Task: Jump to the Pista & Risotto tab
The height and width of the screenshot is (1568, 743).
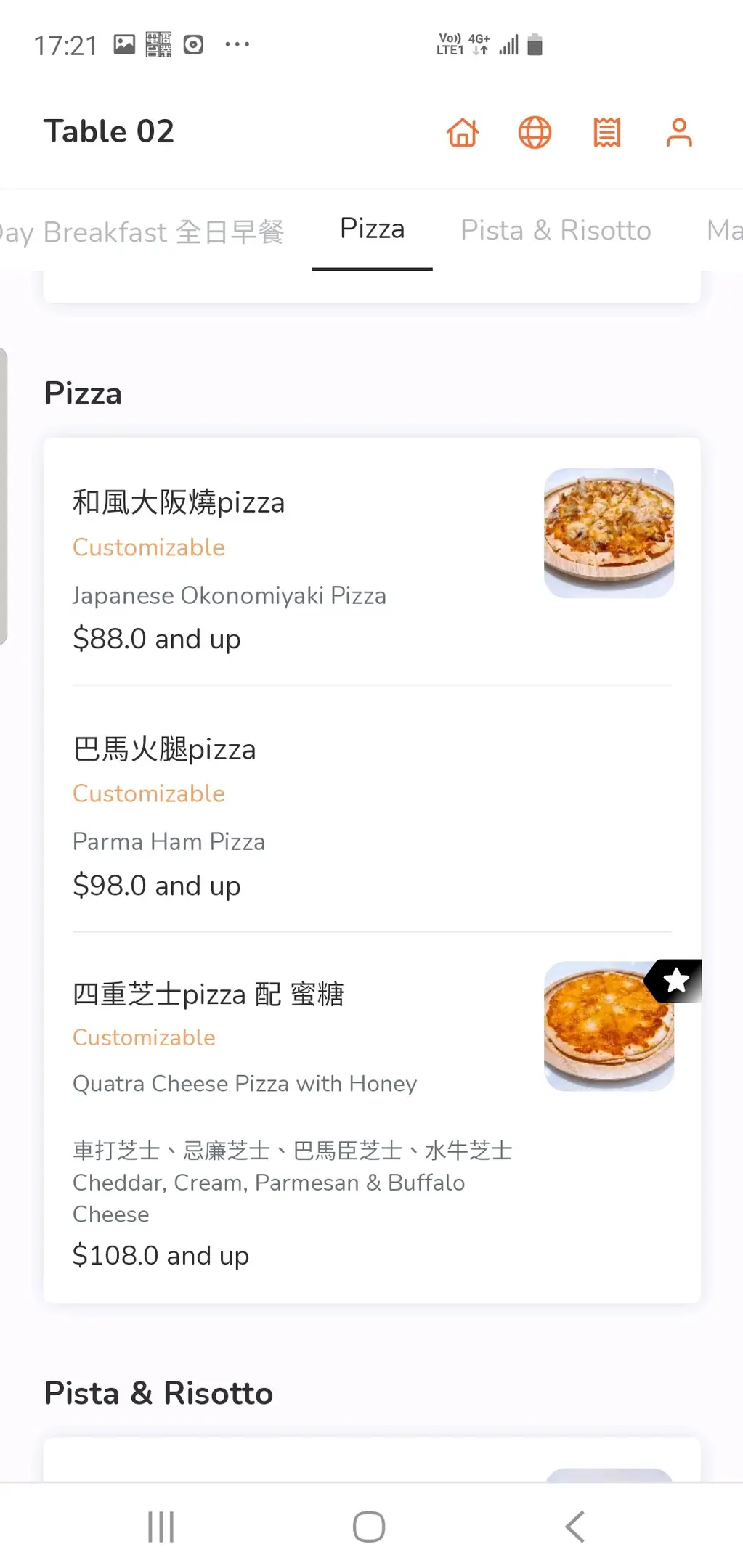Action: point(556,231)
